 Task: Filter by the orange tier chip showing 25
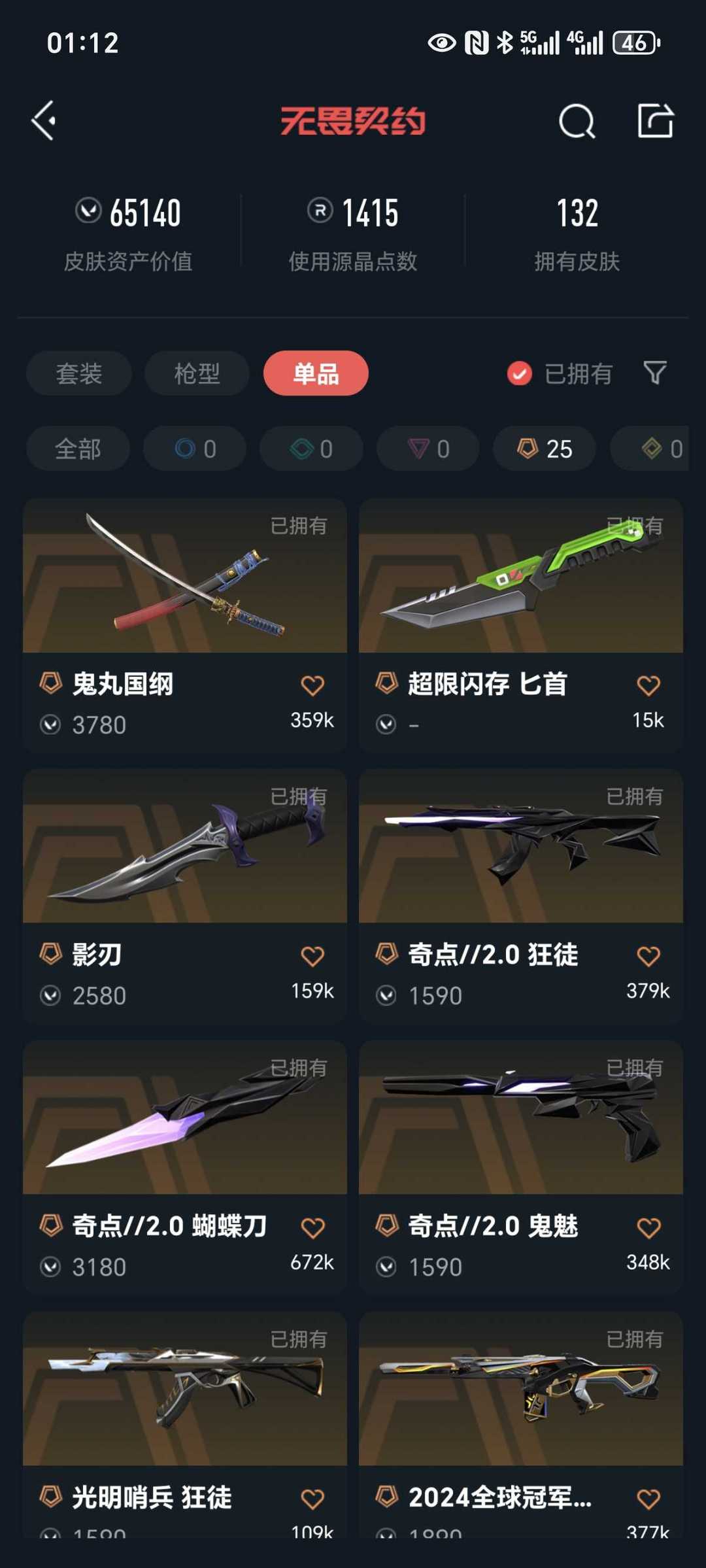tap(545, 449)
